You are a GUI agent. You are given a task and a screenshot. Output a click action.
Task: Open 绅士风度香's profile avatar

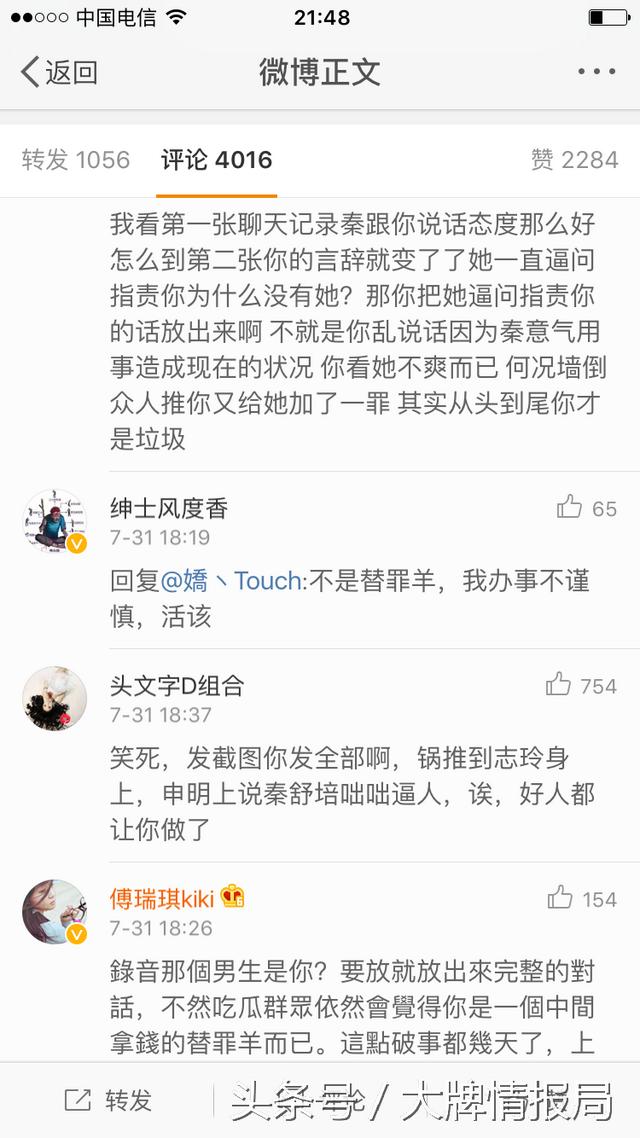point(54,522)
